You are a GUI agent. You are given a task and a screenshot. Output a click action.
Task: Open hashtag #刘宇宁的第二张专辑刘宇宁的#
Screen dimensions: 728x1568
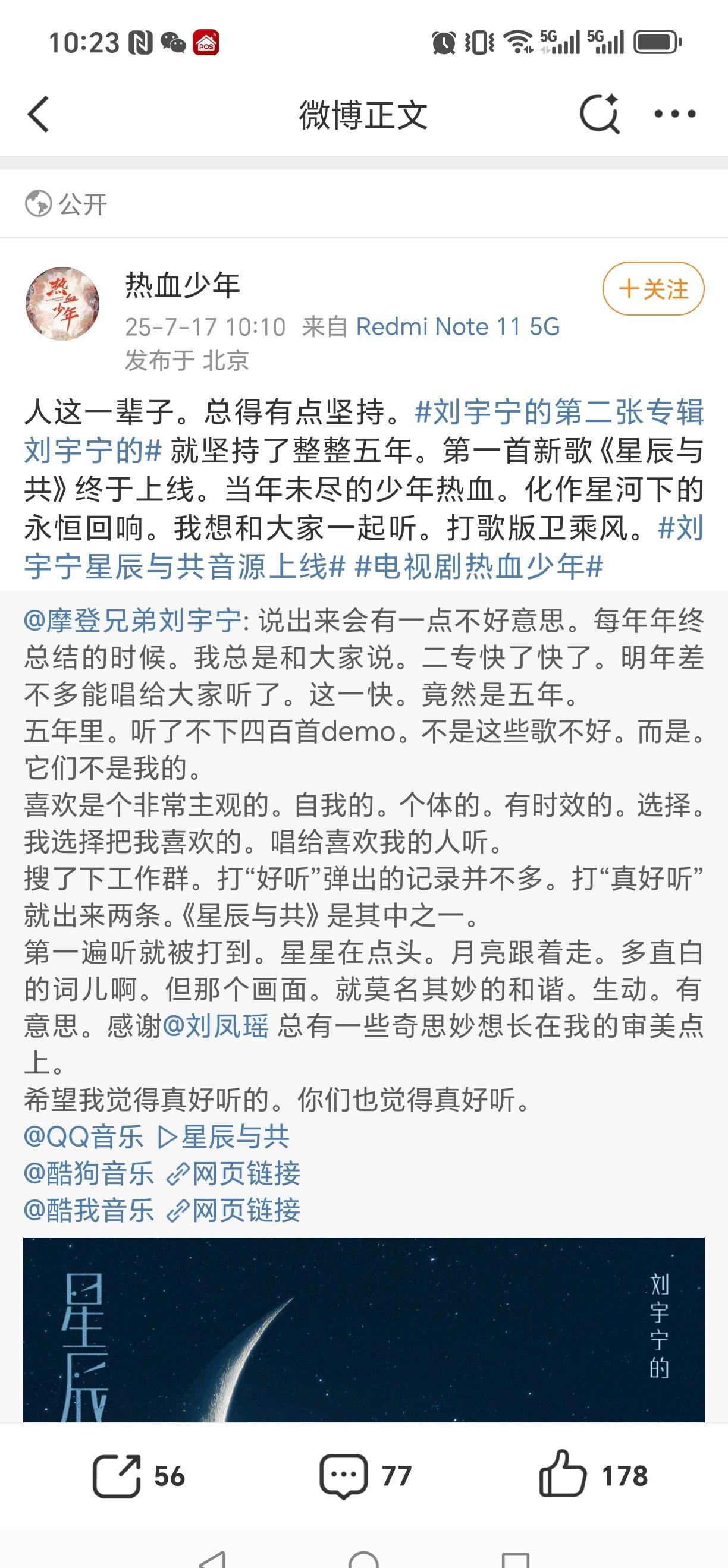[558, 413]
